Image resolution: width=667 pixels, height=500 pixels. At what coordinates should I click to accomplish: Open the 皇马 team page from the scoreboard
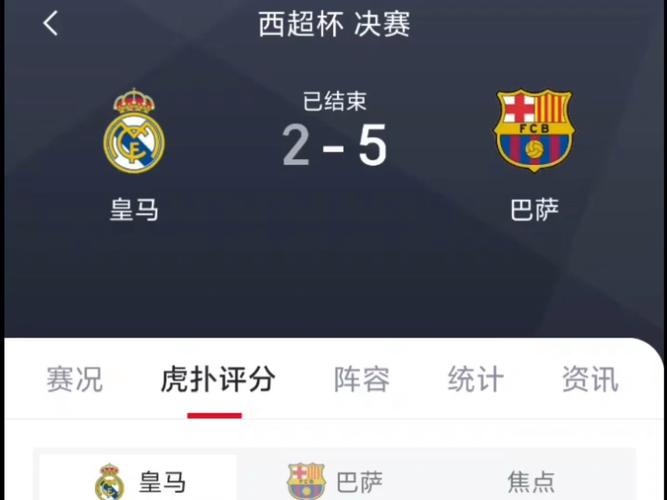point(134,155)
